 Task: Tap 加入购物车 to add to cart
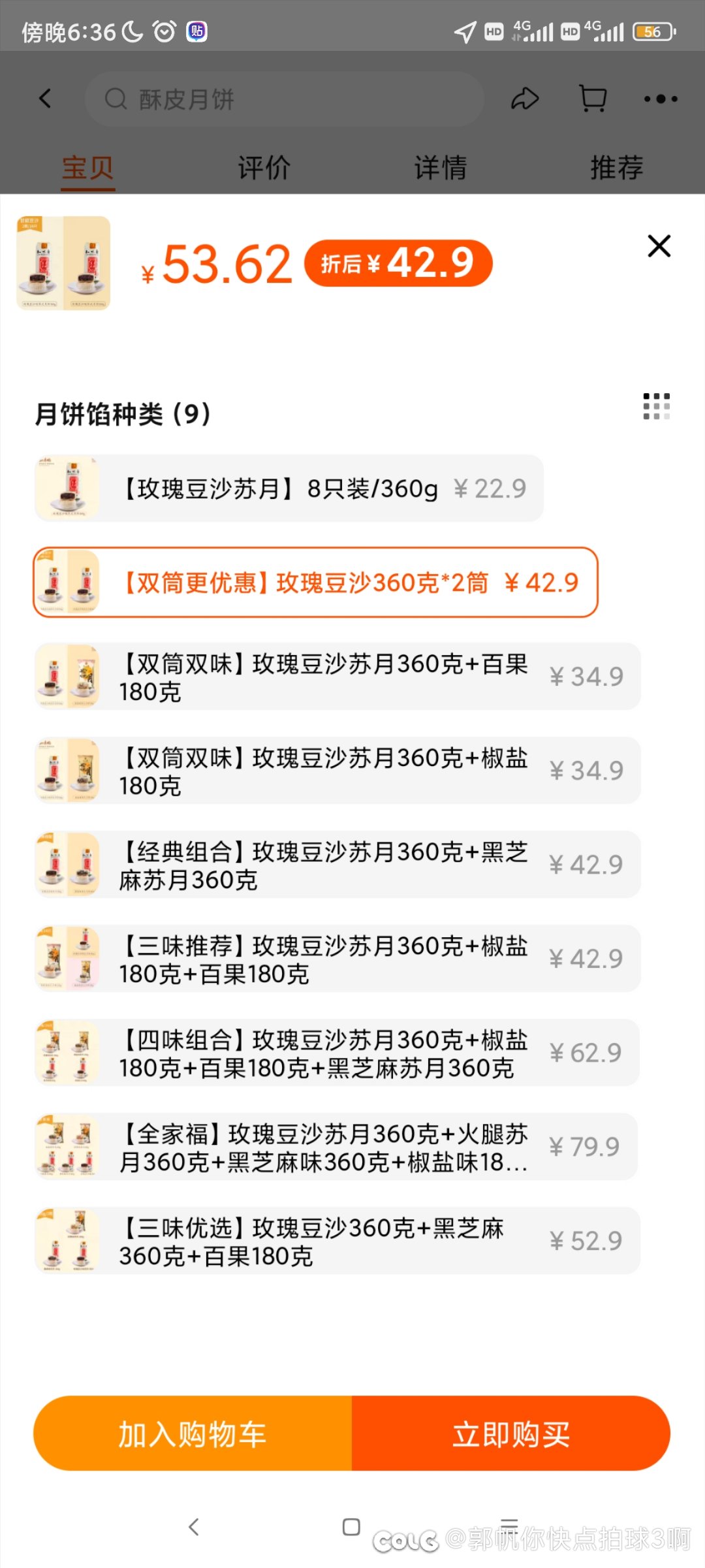pos(193,1434)
